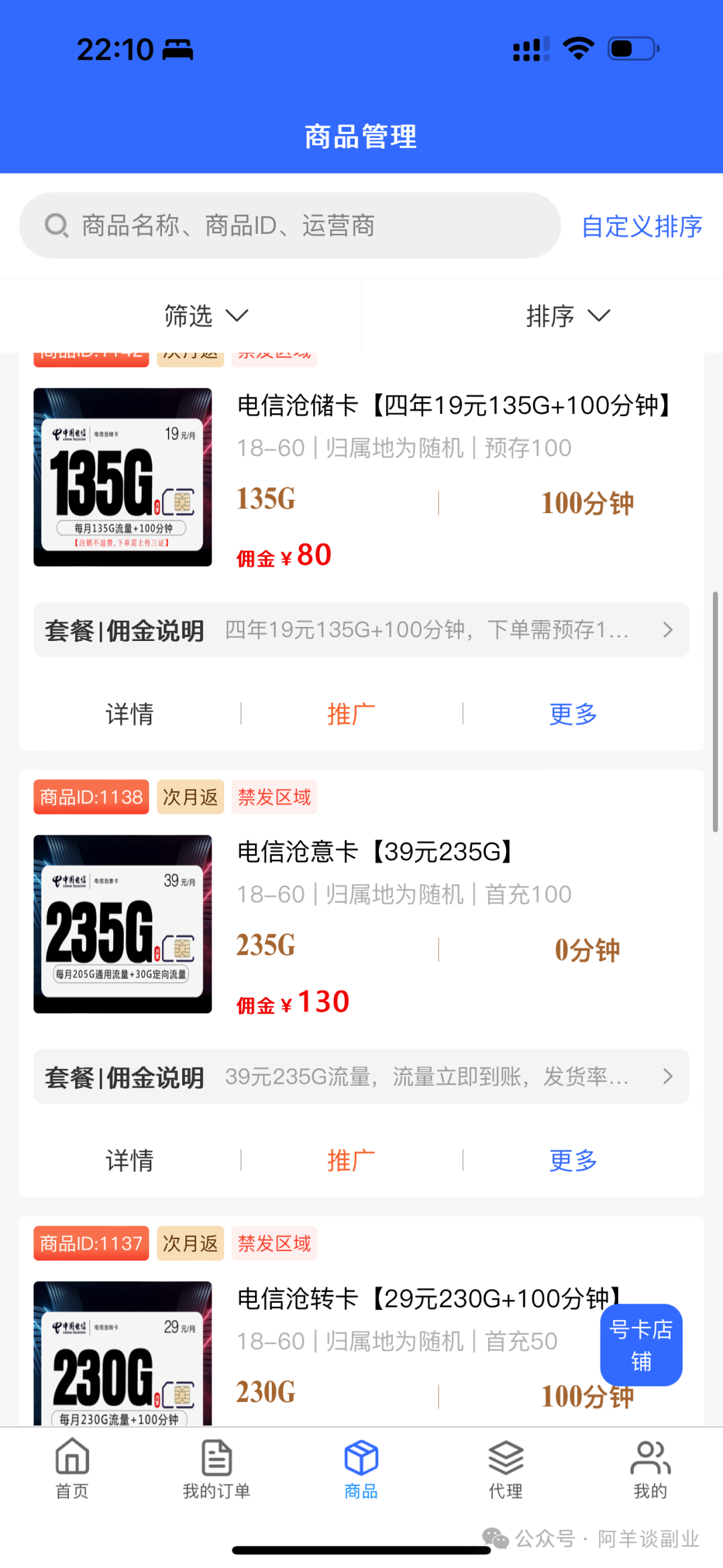
Task: Open the 我的 profile tab
Action: [x=650, y=1469]
